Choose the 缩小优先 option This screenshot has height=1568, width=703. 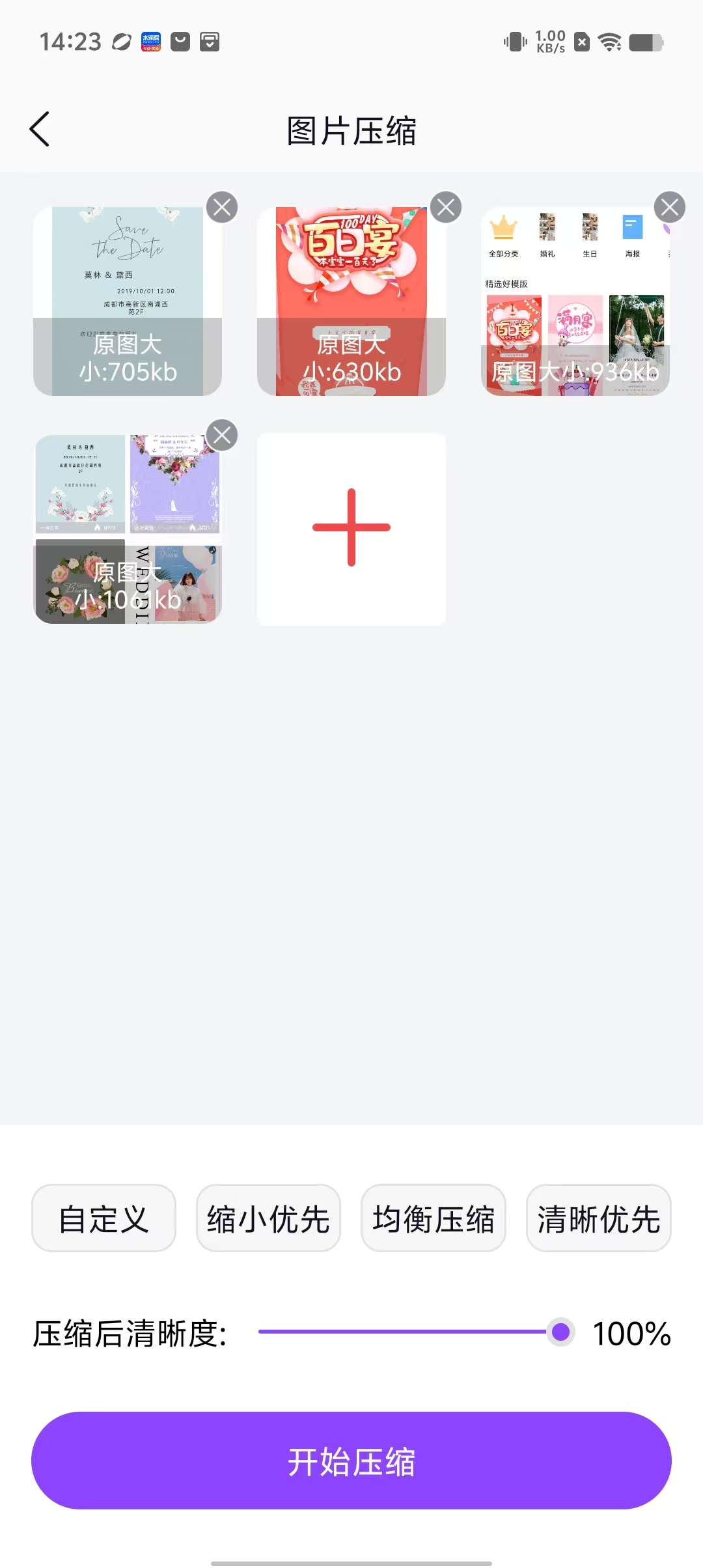(268, 1218)
